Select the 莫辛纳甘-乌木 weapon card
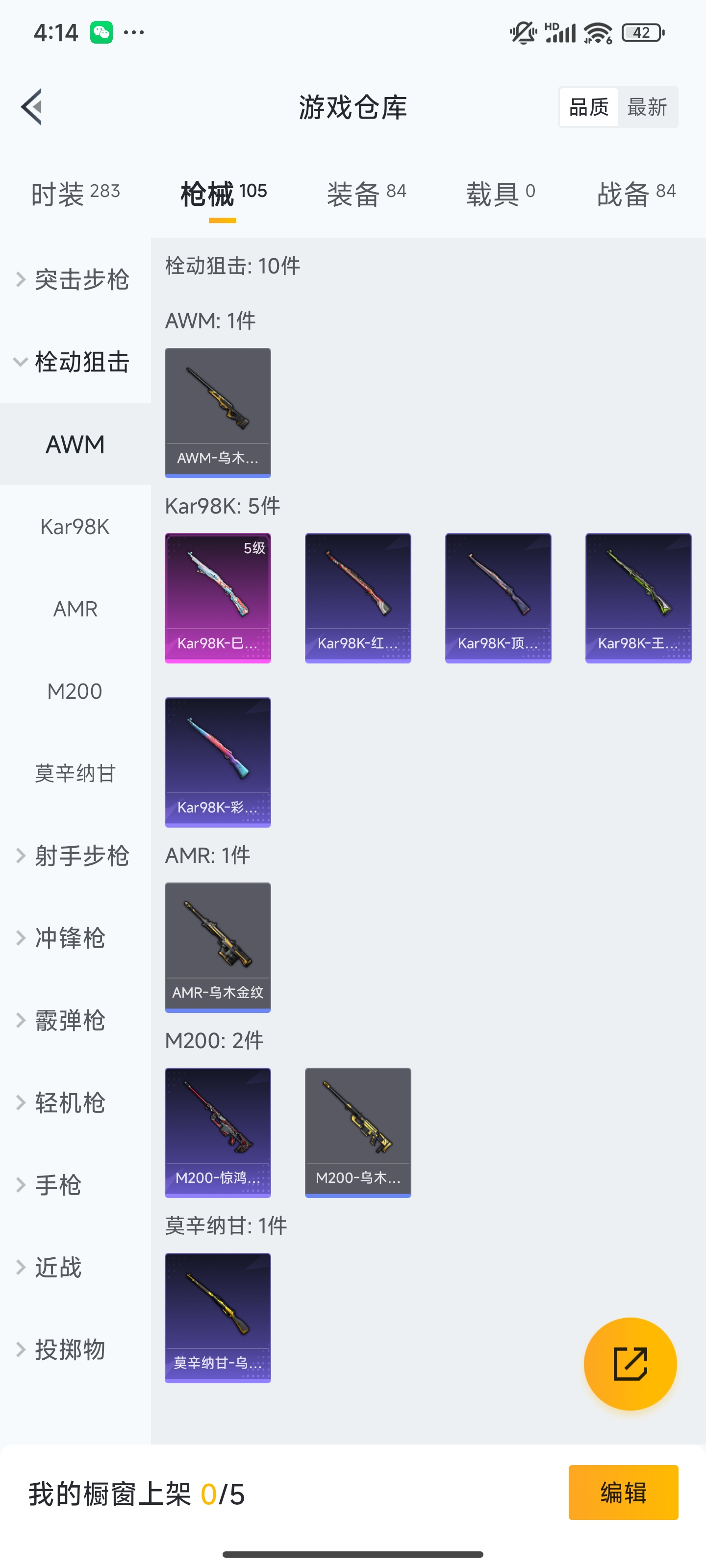706x1568 pixels. coord(218,1319)
